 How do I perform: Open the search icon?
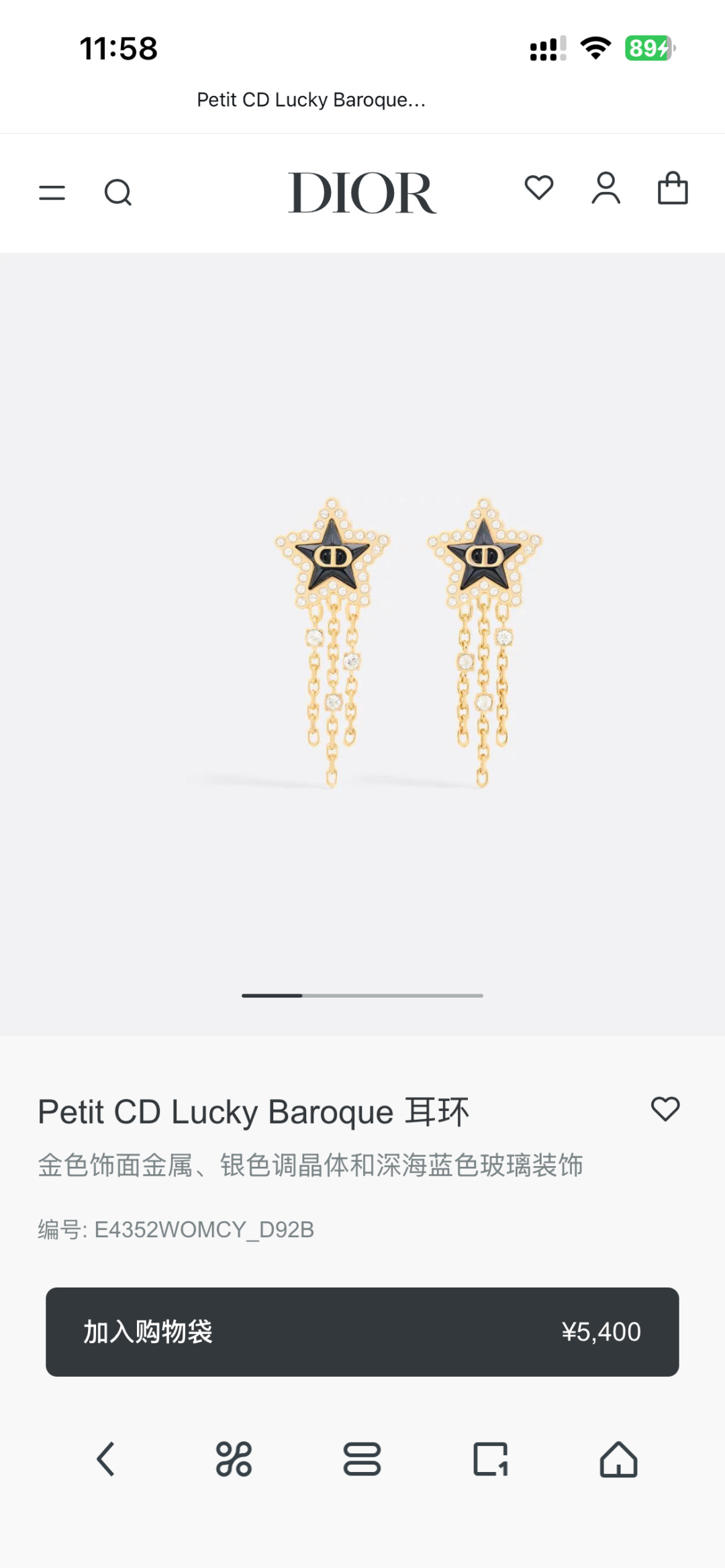118,193
